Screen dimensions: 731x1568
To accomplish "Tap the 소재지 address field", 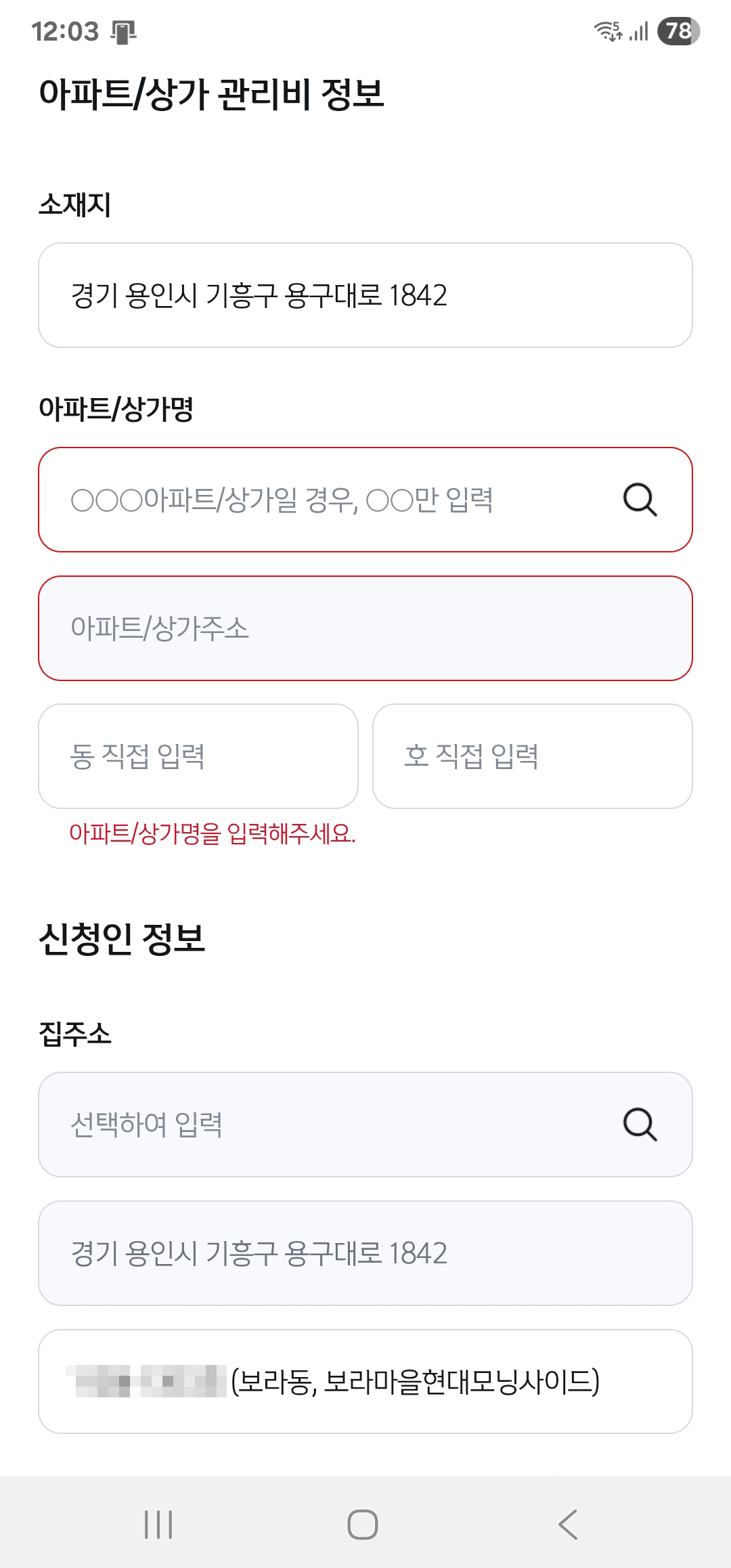I will (x=365, y=295).
